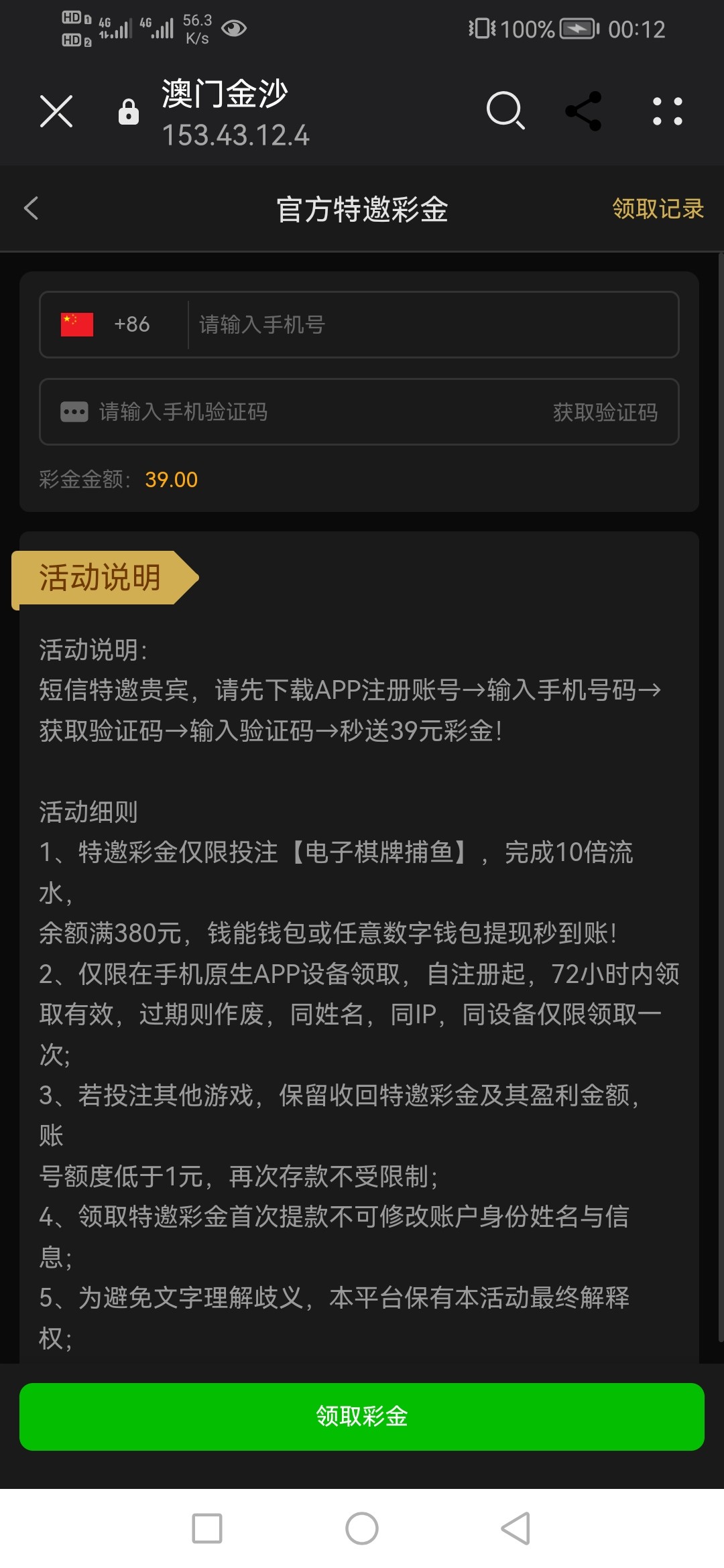Close the browser page with X

pyautogui.click(x=56, y=111)
